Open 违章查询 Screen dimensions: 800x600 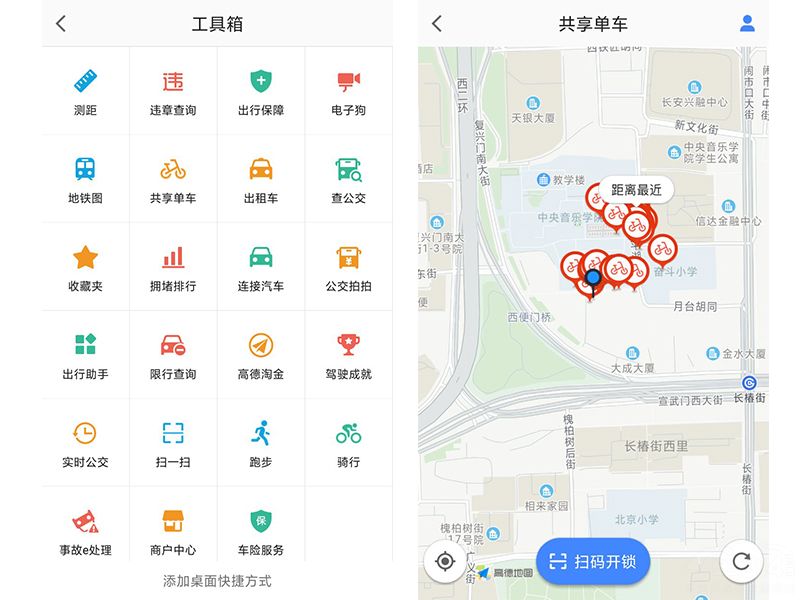coord(173,91)
